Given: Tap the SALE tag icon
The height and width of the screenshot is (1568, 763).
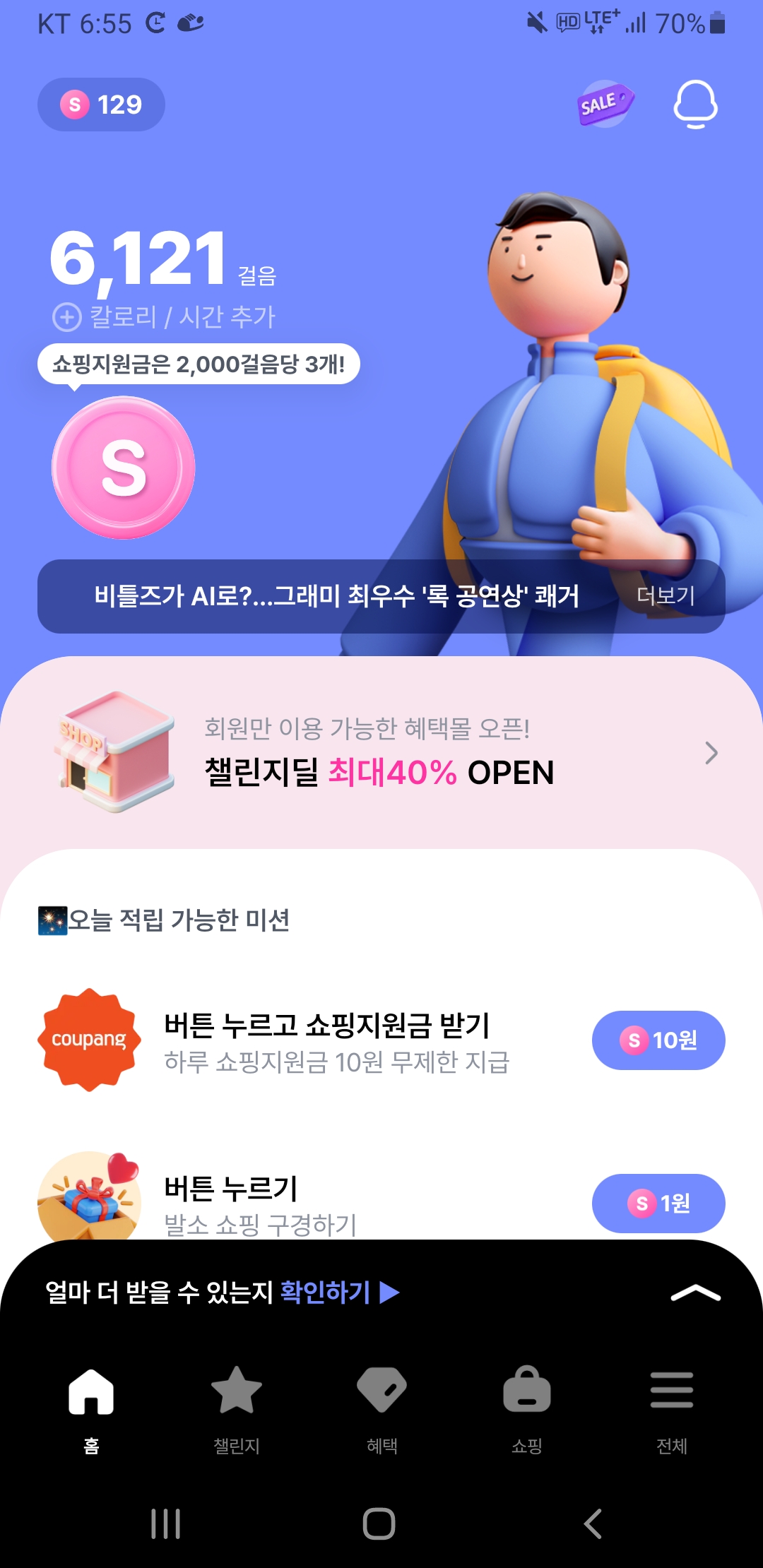Looking at the screenshot, I should point(605,105).
